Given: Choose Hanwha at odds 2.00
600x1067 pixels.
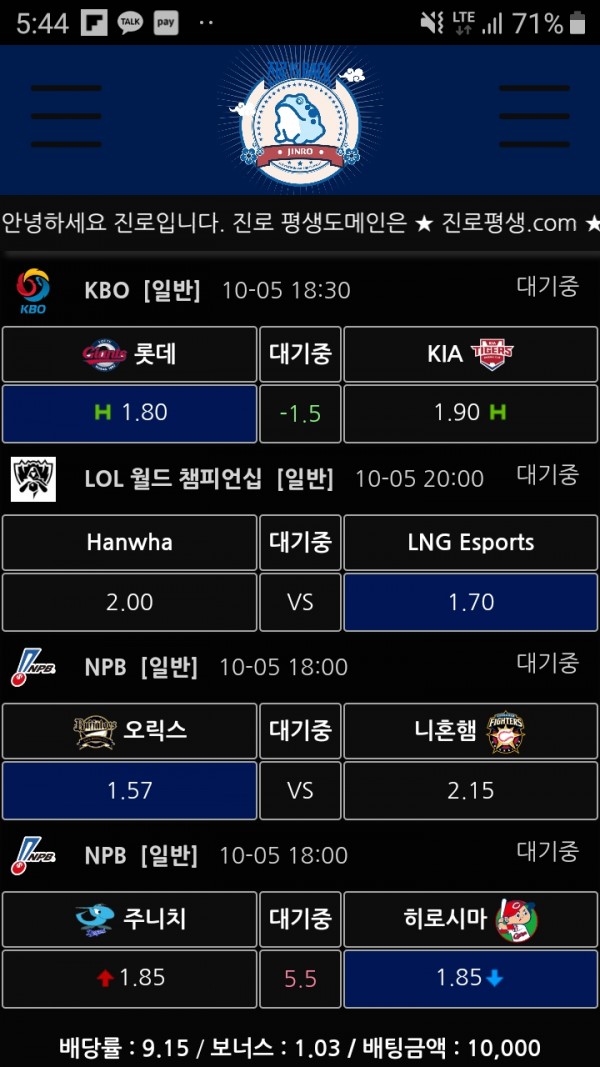Looking at the screenshot, I should point(130,602).
